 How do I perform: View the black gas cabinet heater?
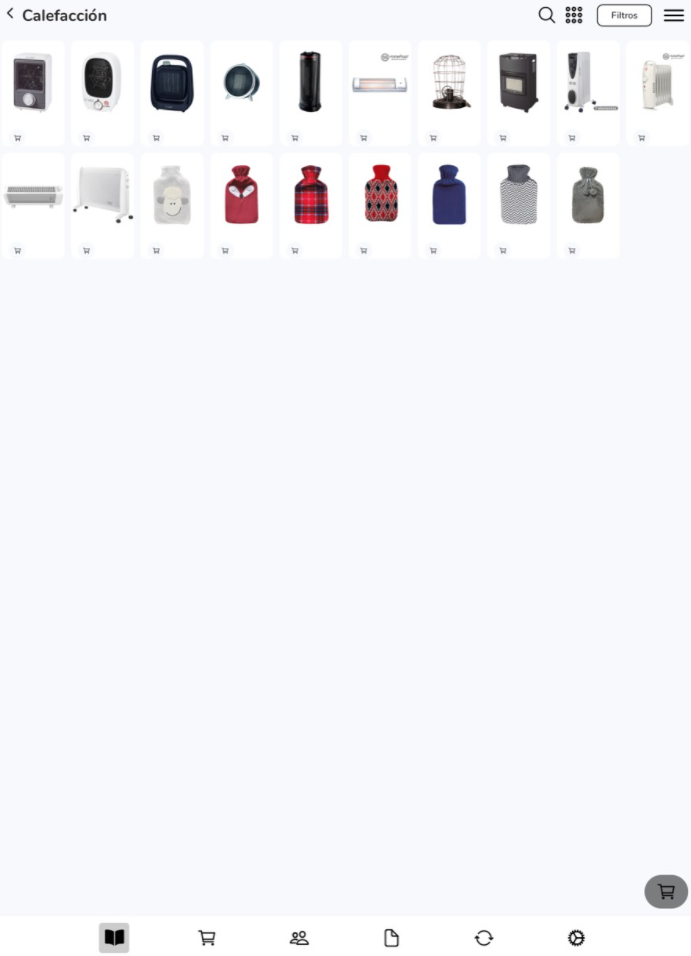pos(518,83)
